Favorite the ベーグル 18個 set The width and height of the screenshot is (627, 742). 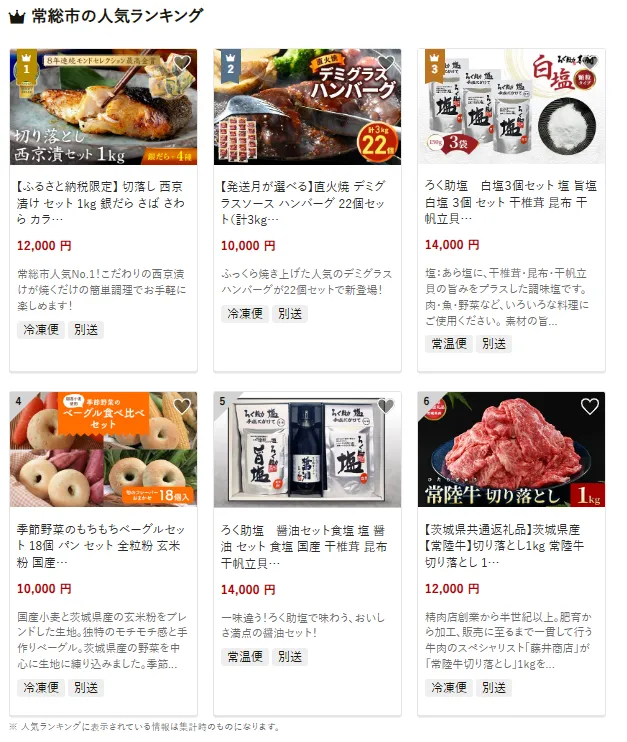coord(182,406)
